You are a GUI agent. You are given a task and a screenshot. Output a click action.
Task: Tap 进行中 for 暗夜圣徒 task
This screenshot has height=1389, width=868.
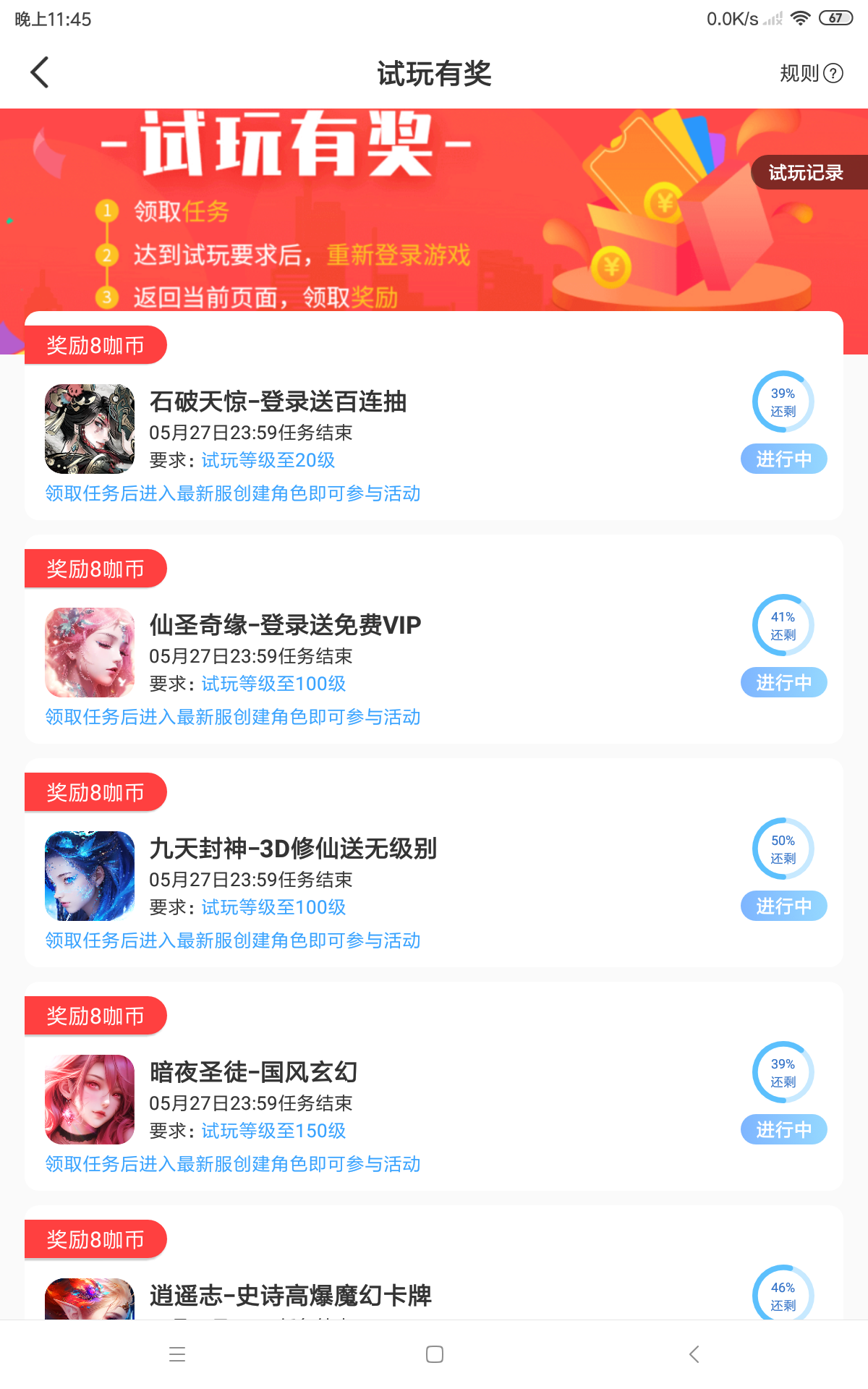point(783,1129)
